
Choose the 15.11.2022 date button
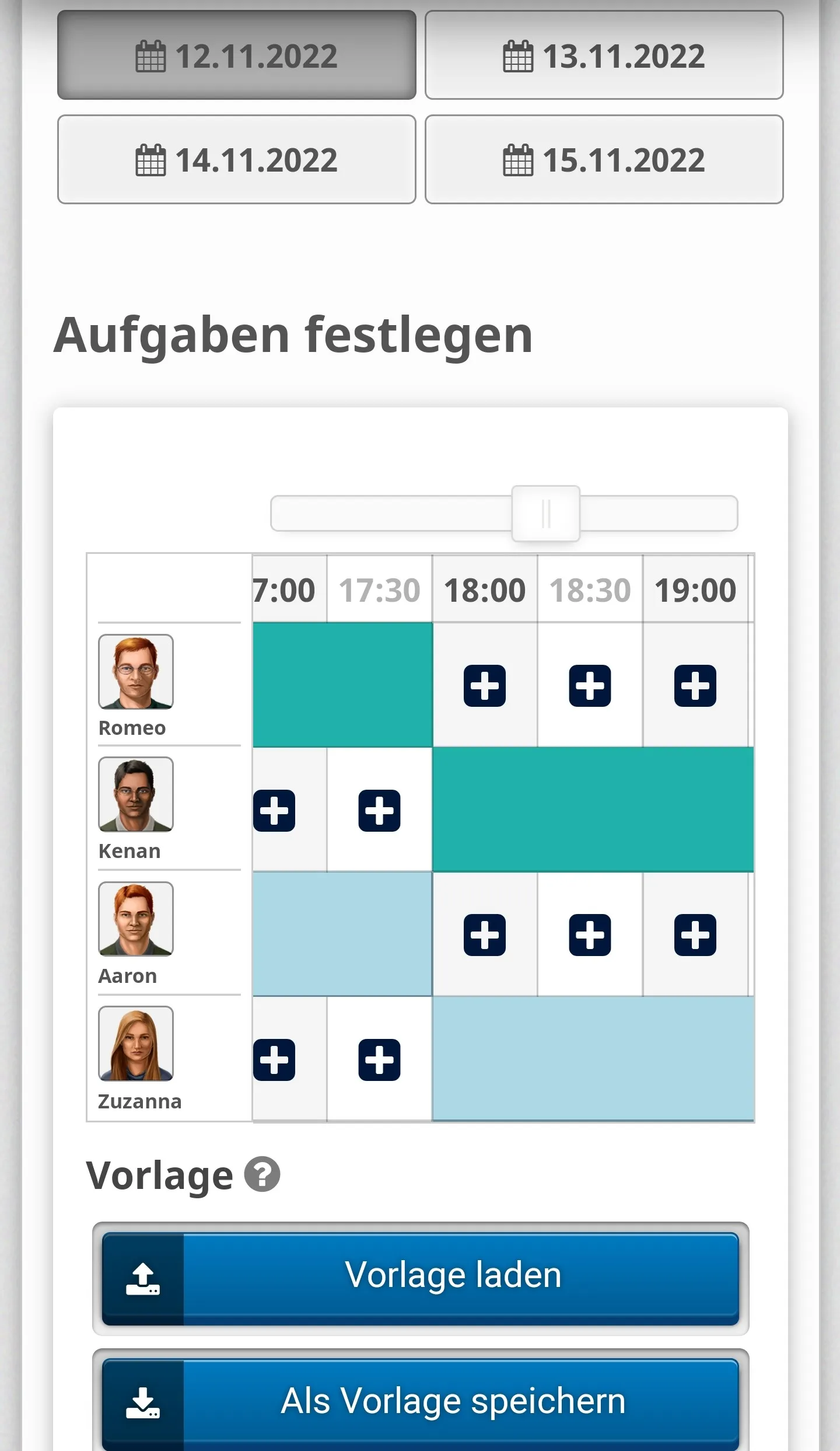[604, 159]
